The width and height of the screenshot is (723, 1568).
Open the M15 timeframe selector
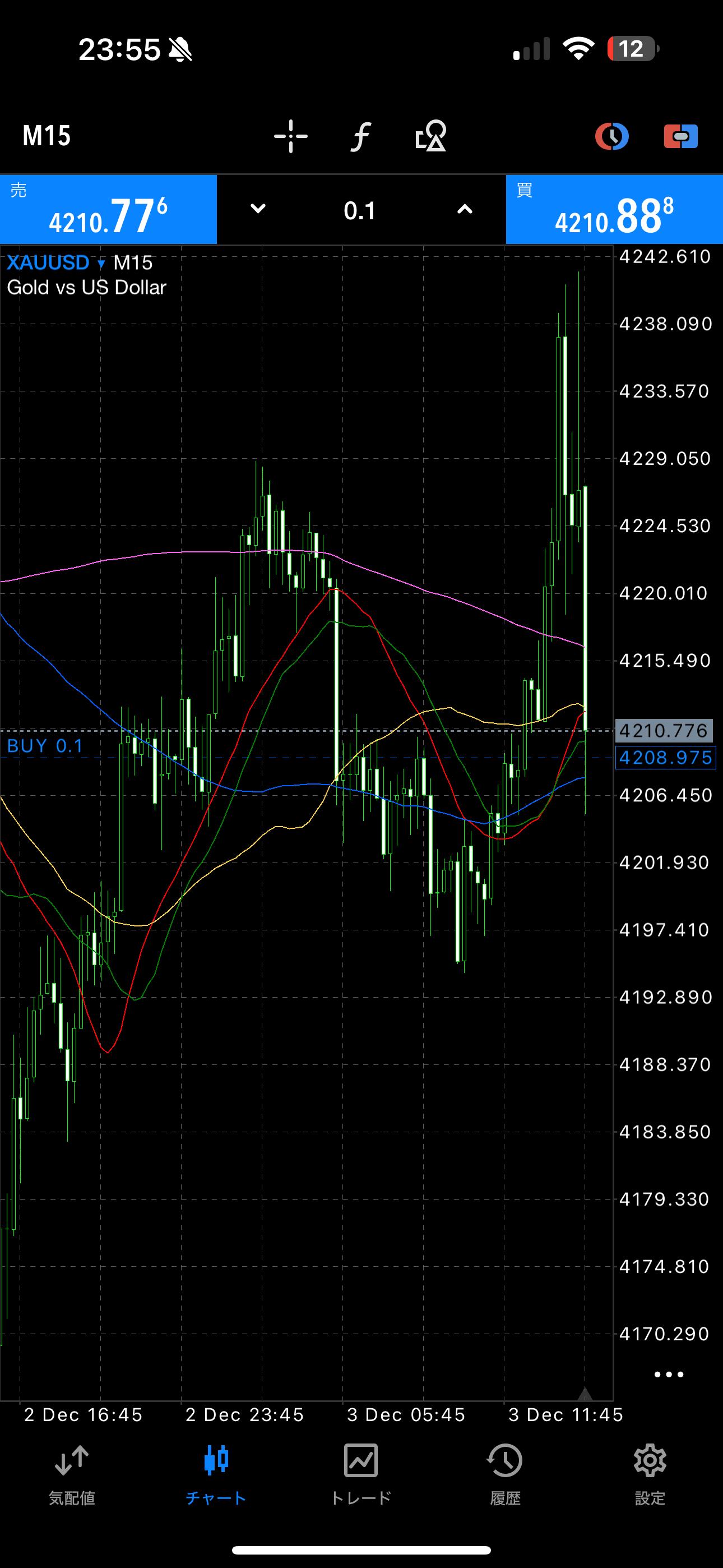(47, 135)
